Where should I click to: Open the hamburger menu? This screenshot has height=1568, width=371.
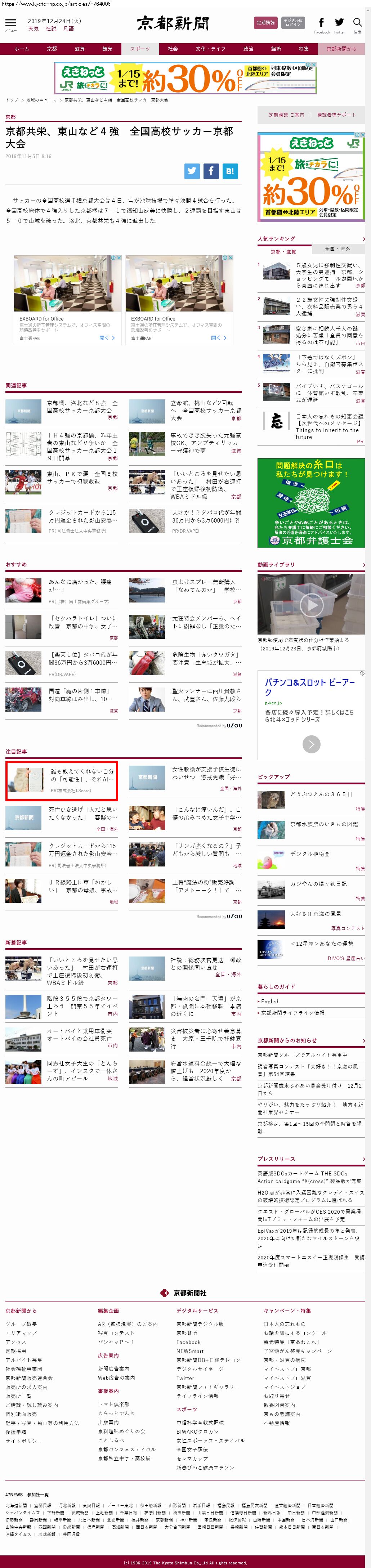click(x=10, y=23)
